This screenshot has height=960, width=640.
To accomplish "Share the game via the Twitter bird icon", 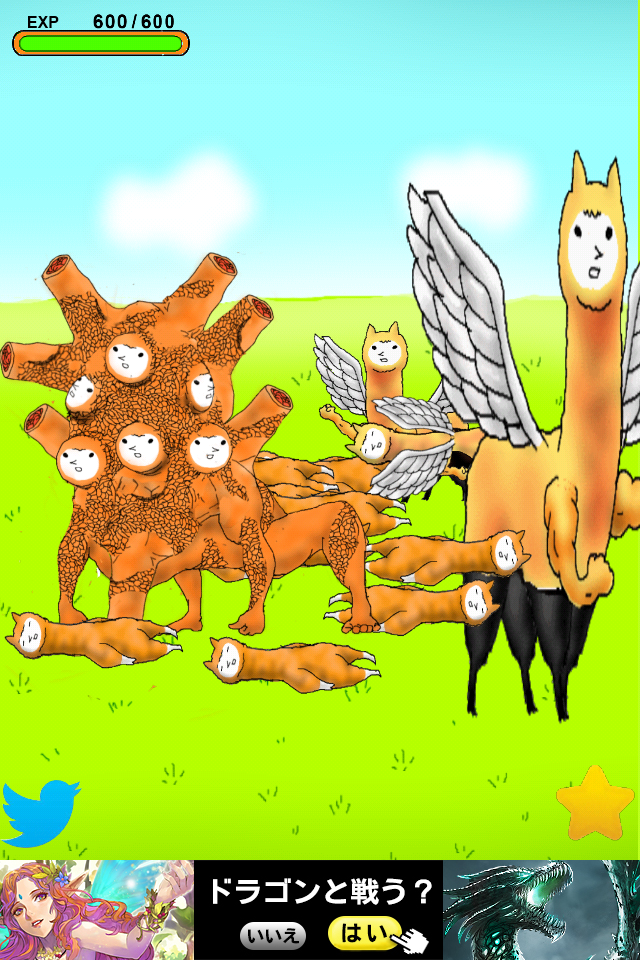I will 40,812.
